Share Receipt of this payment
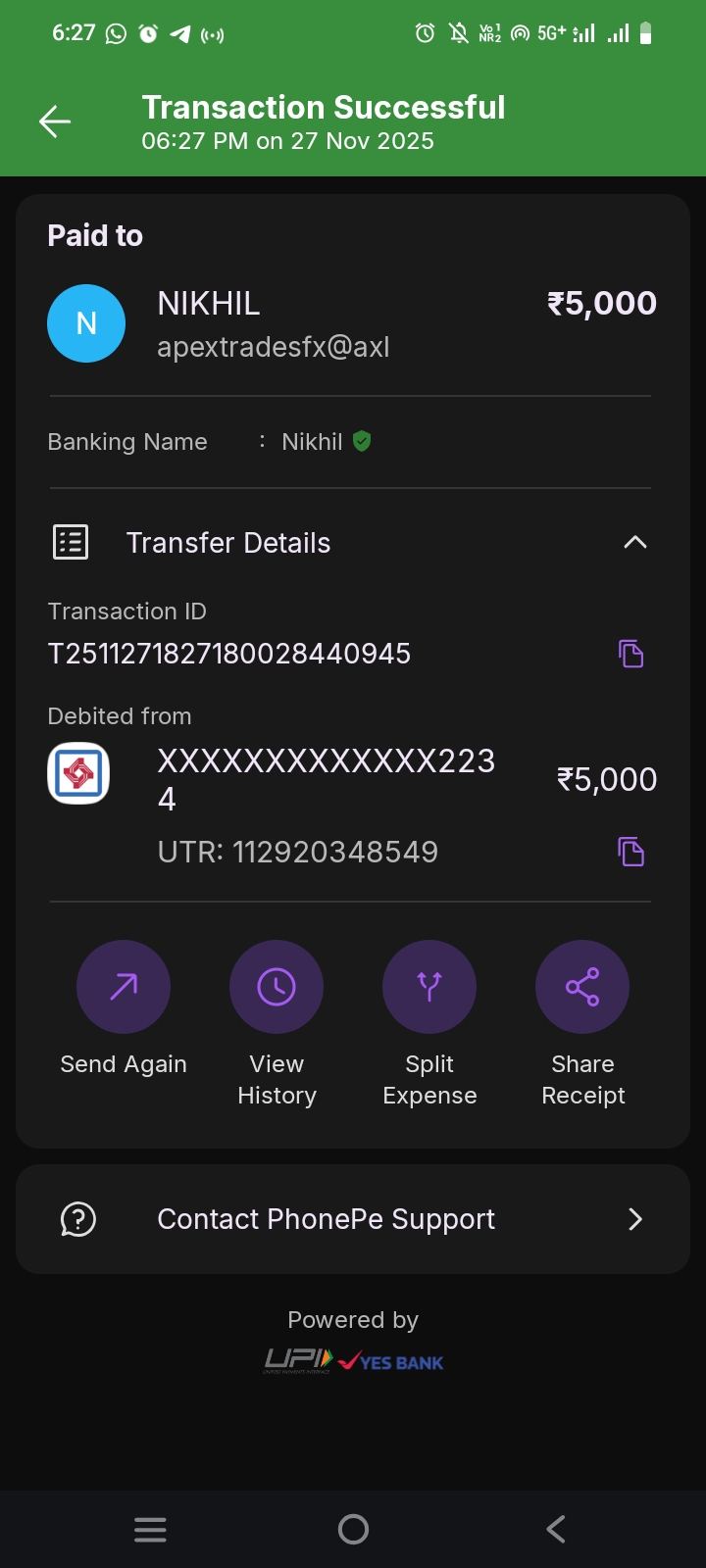Screen dimensions: 706x1568 [x=582, y=987]
